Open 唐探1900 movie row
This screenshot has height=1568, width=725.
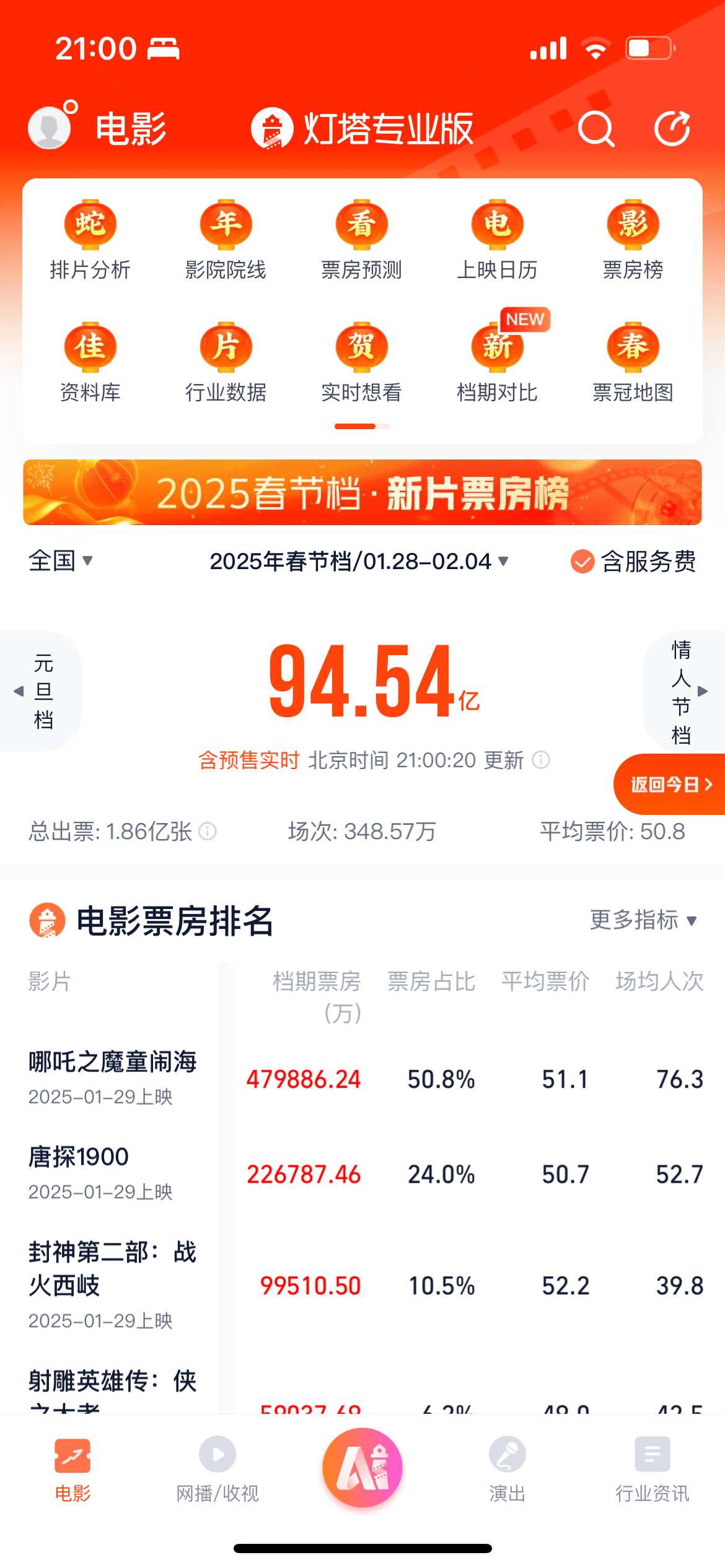click(x=362, y=1174)
